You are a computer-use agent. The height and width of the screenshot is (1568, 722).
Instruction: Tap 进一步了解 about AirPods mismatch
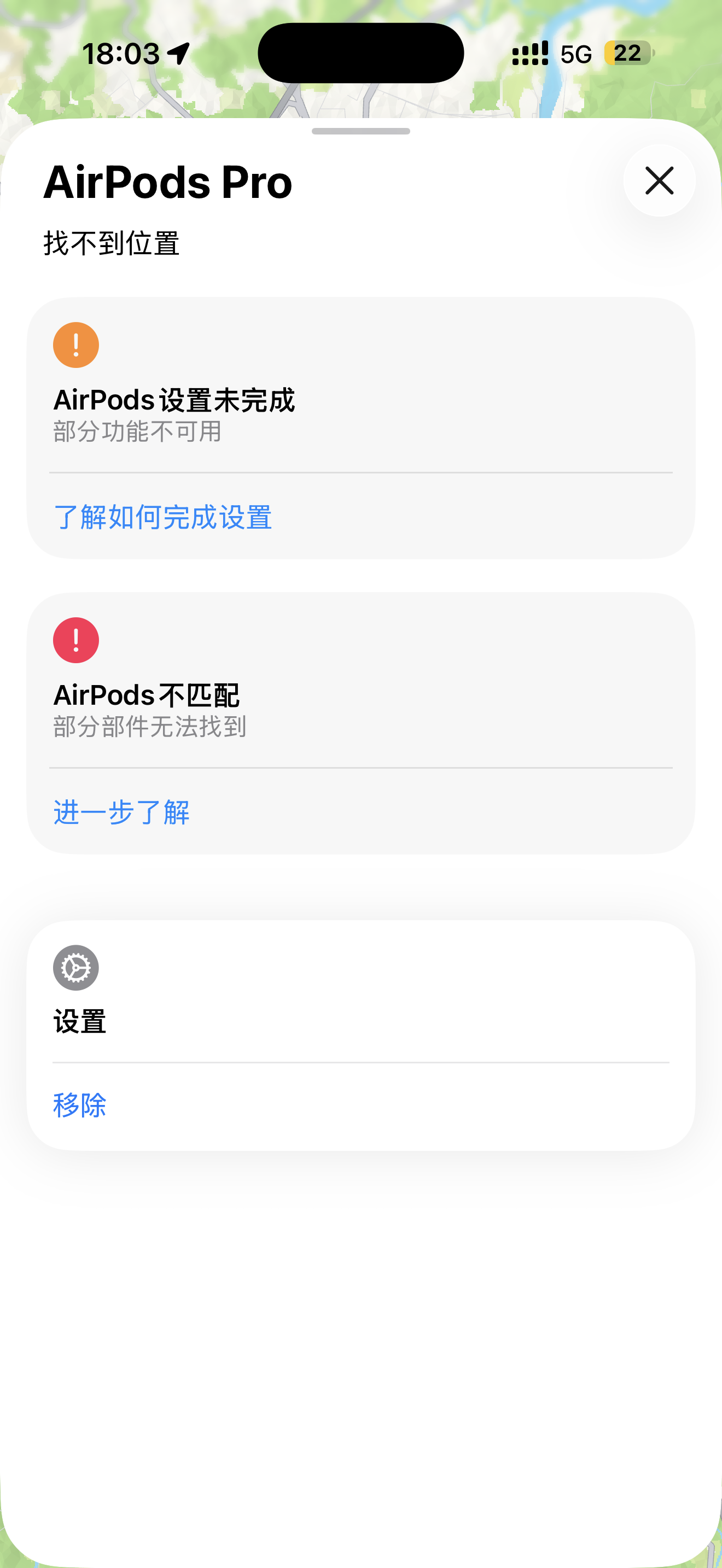tap(122, 812)
